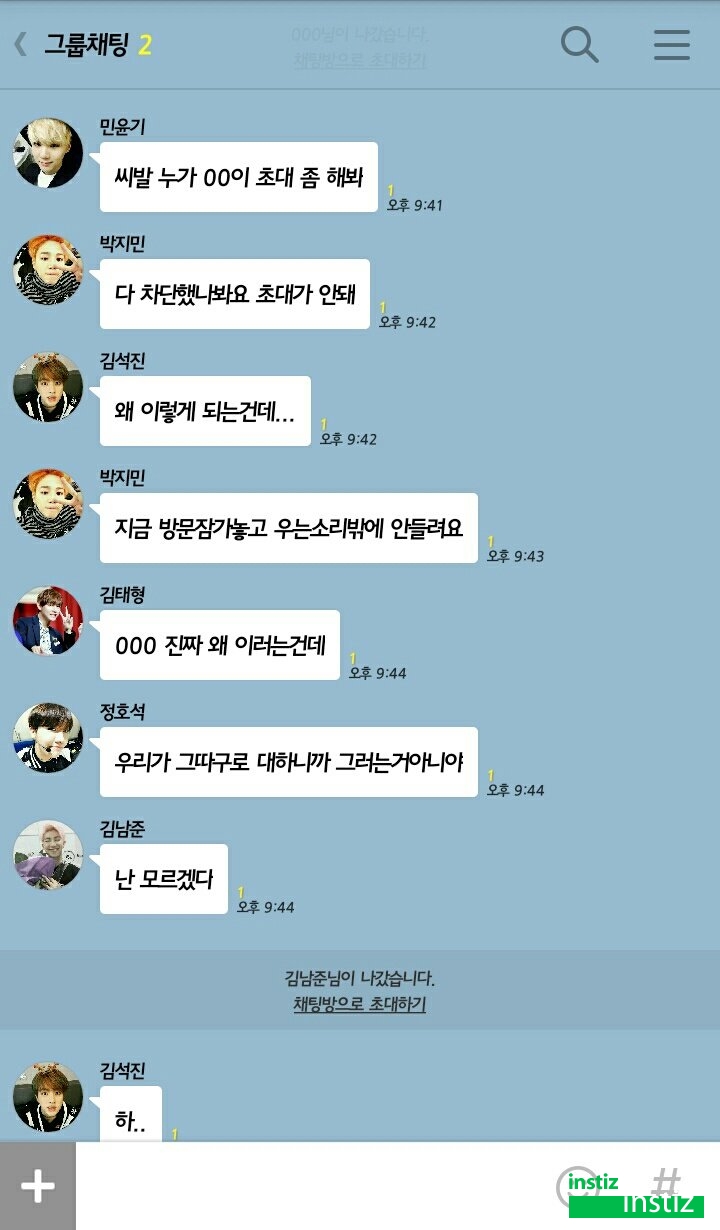Viewport: 720px width, 1230px height.
Task: Open 김태형's profile avatar
Action: point(48,621)
